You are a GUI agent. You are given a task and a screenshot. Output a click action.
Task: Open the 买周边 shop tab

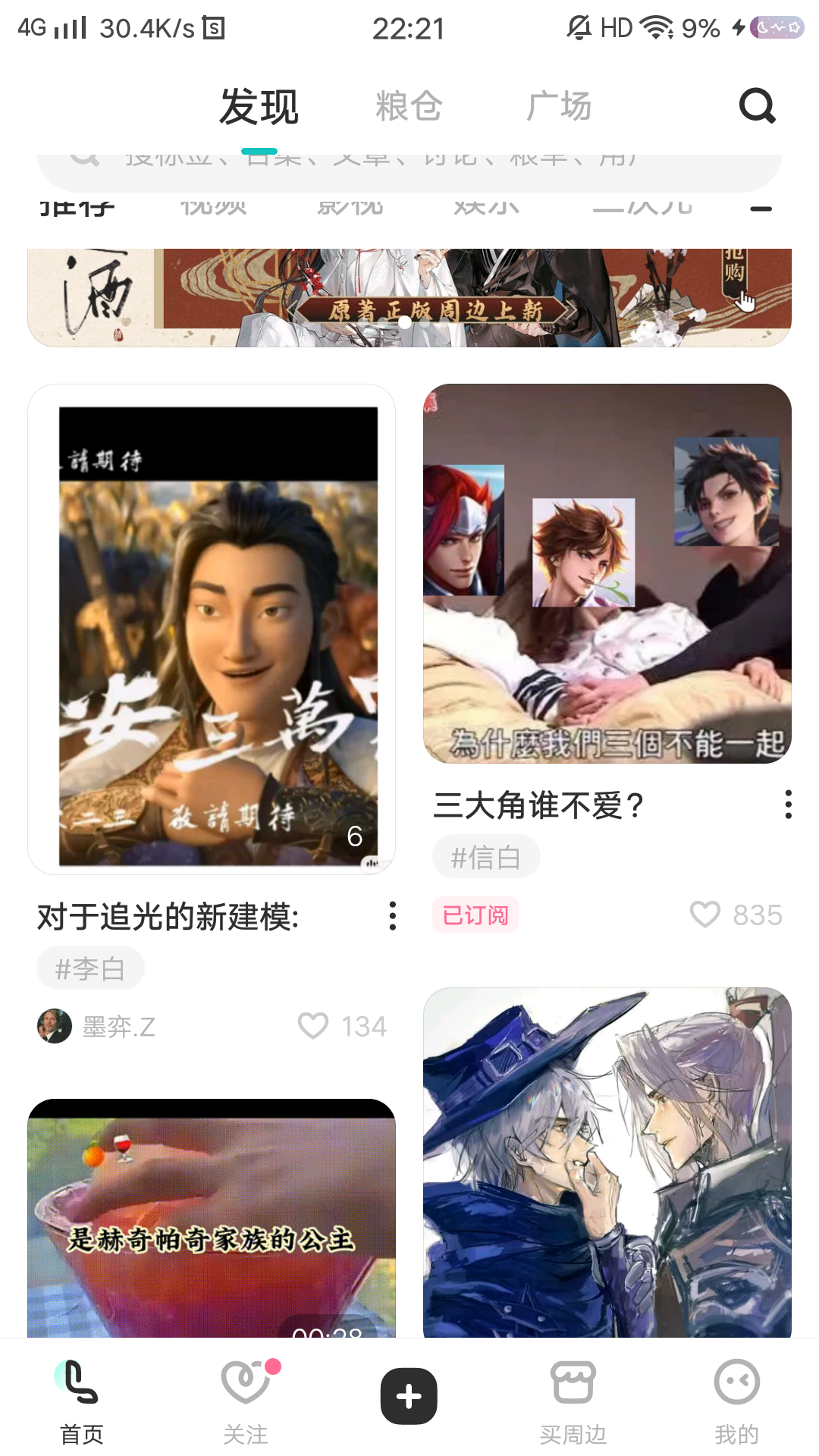[573, 1399]
